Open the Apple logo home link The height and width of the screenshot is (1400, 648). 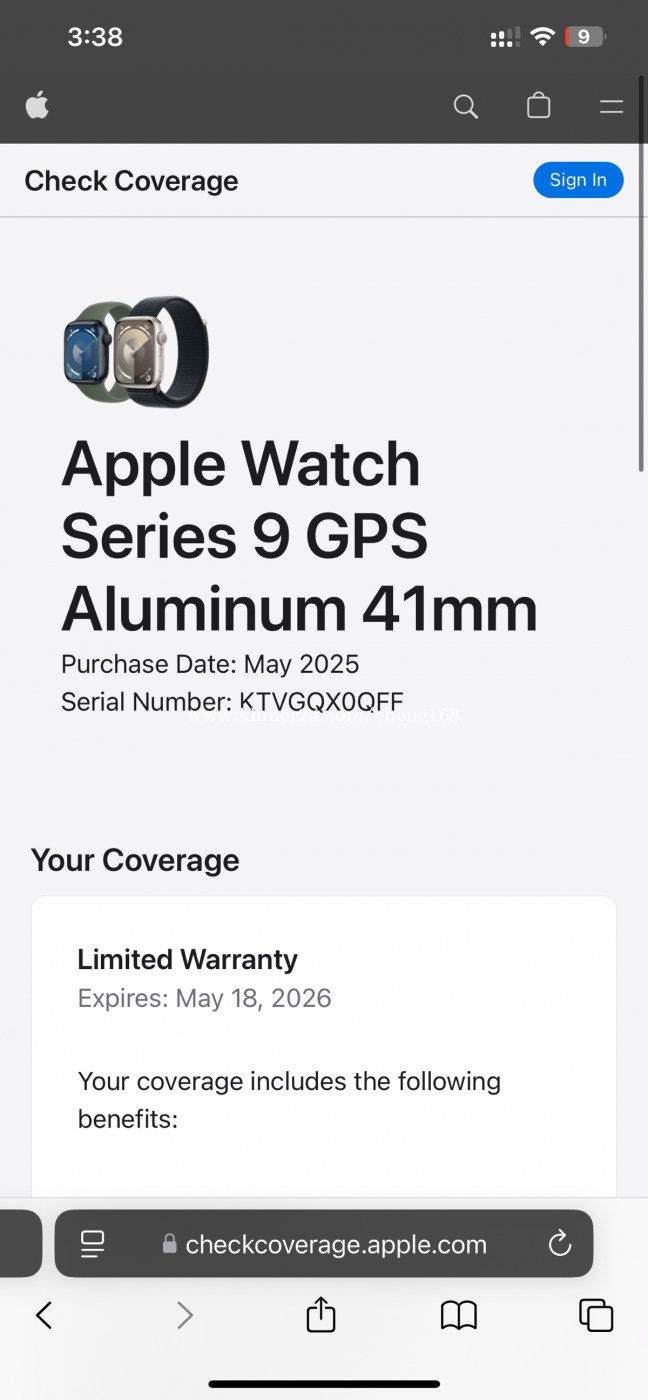pos(37,105)
